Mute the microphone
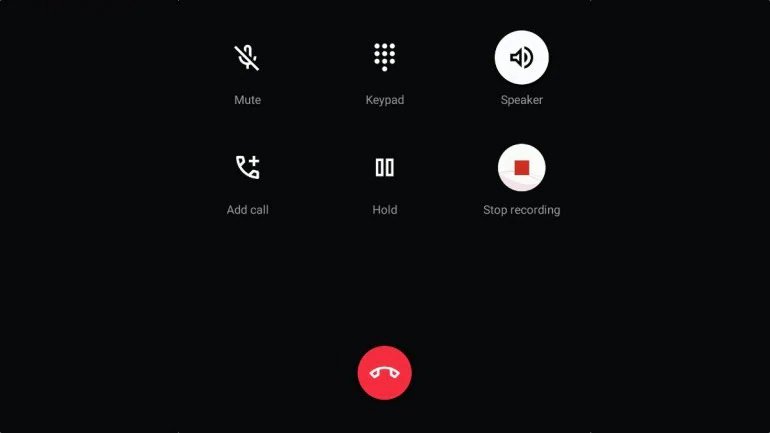Image resolution: width=770 pixels, height=433 pixels. 247,57
